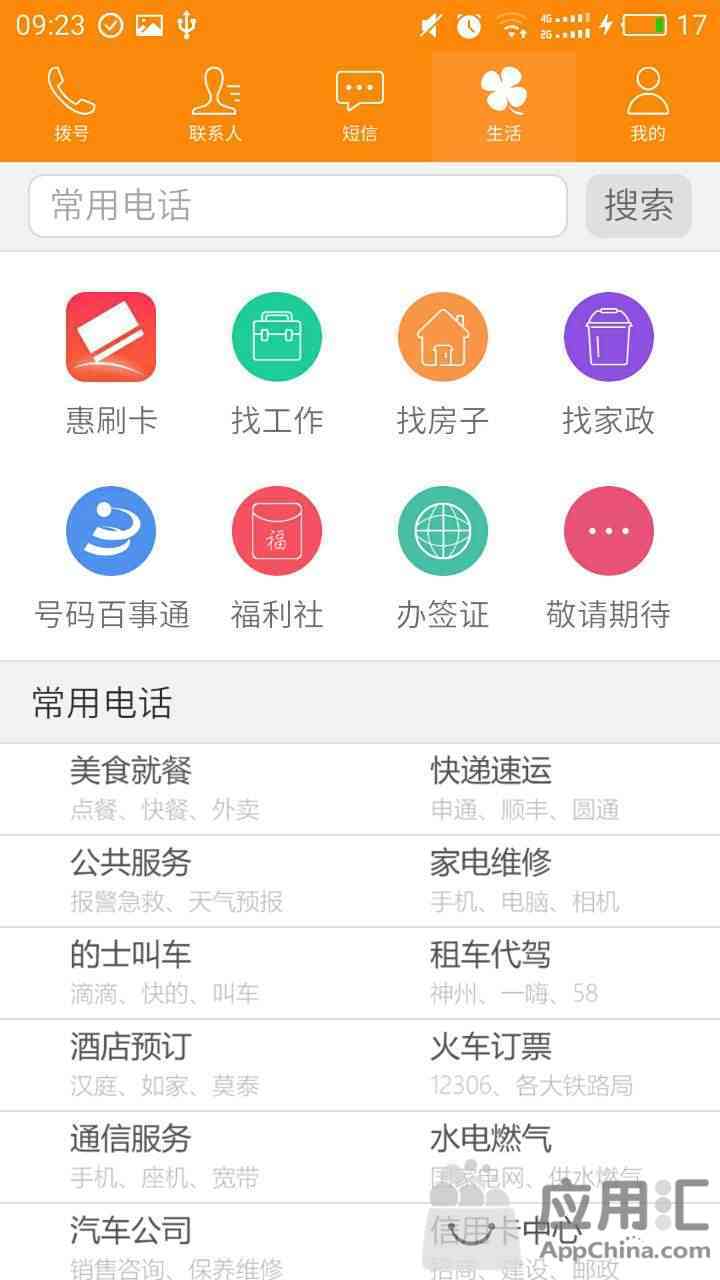Open 快递速运 phone numbers
This screenshot has width=720, height=1280.
[540, 789]
